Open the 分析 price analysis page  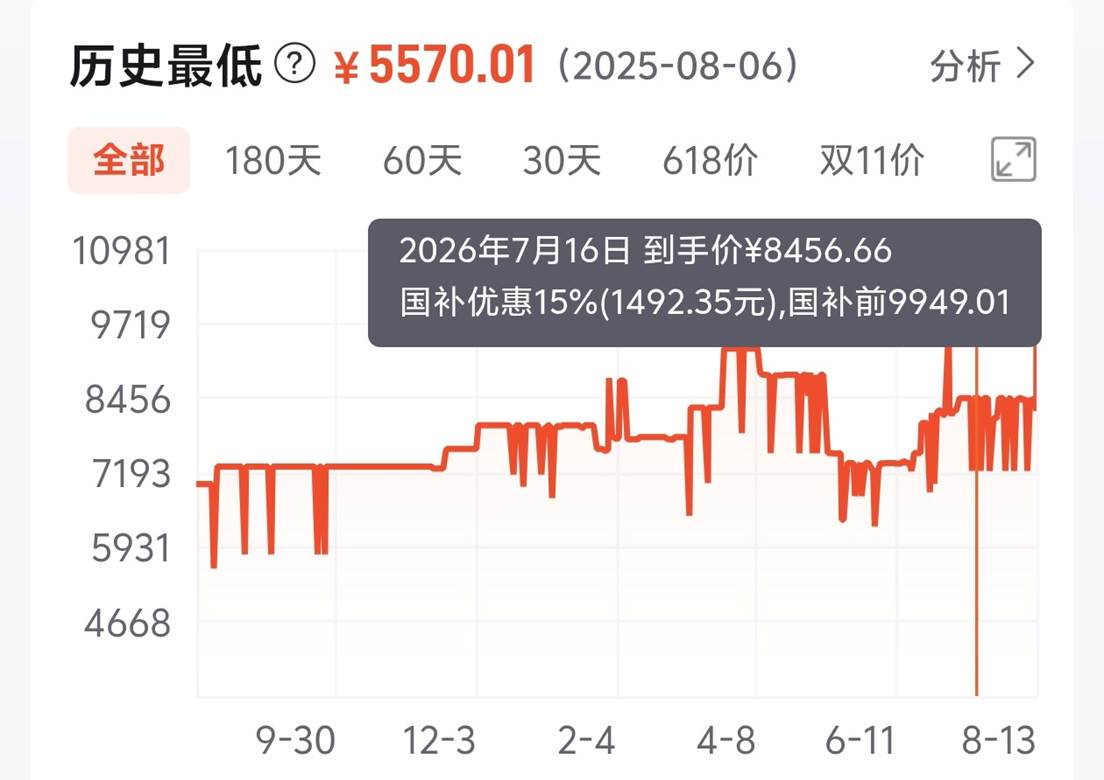(x=982, y=65)
